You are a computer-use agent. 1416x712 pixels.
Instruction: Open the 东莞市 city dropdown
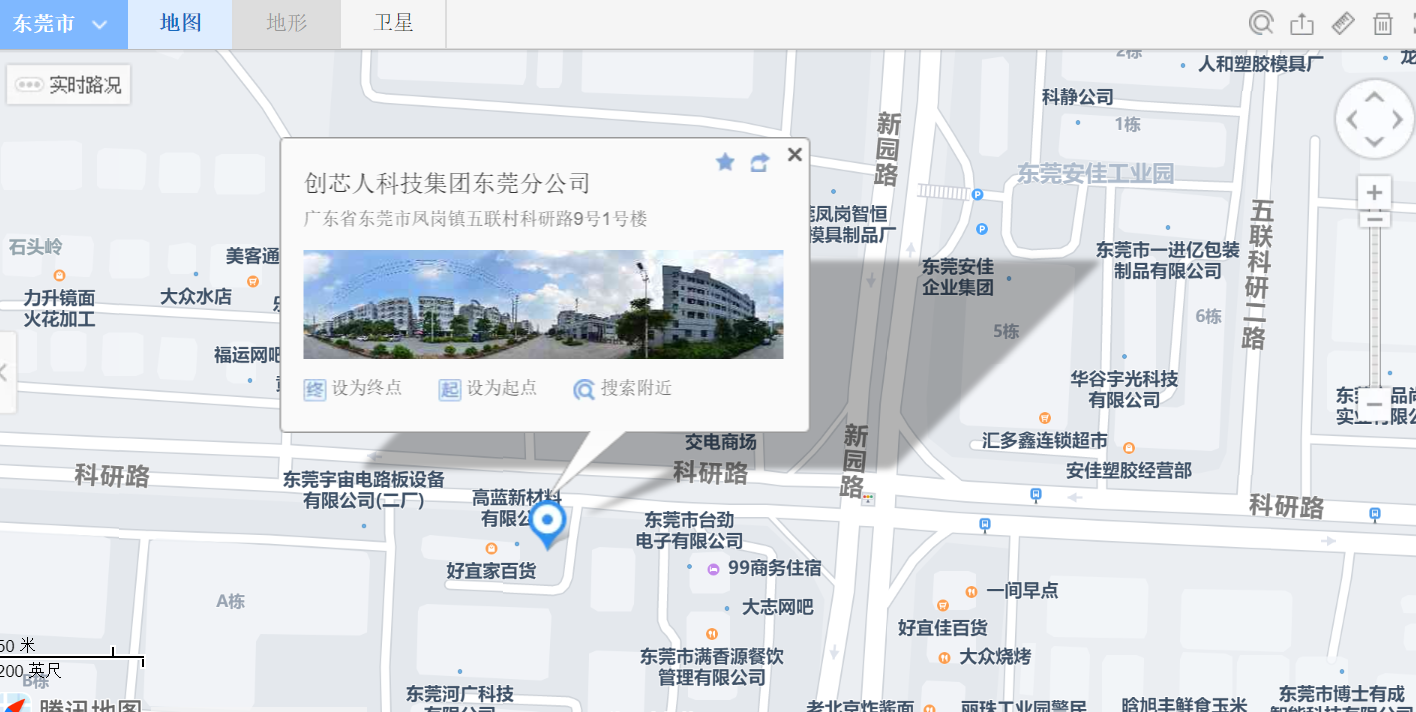[62, 24]
